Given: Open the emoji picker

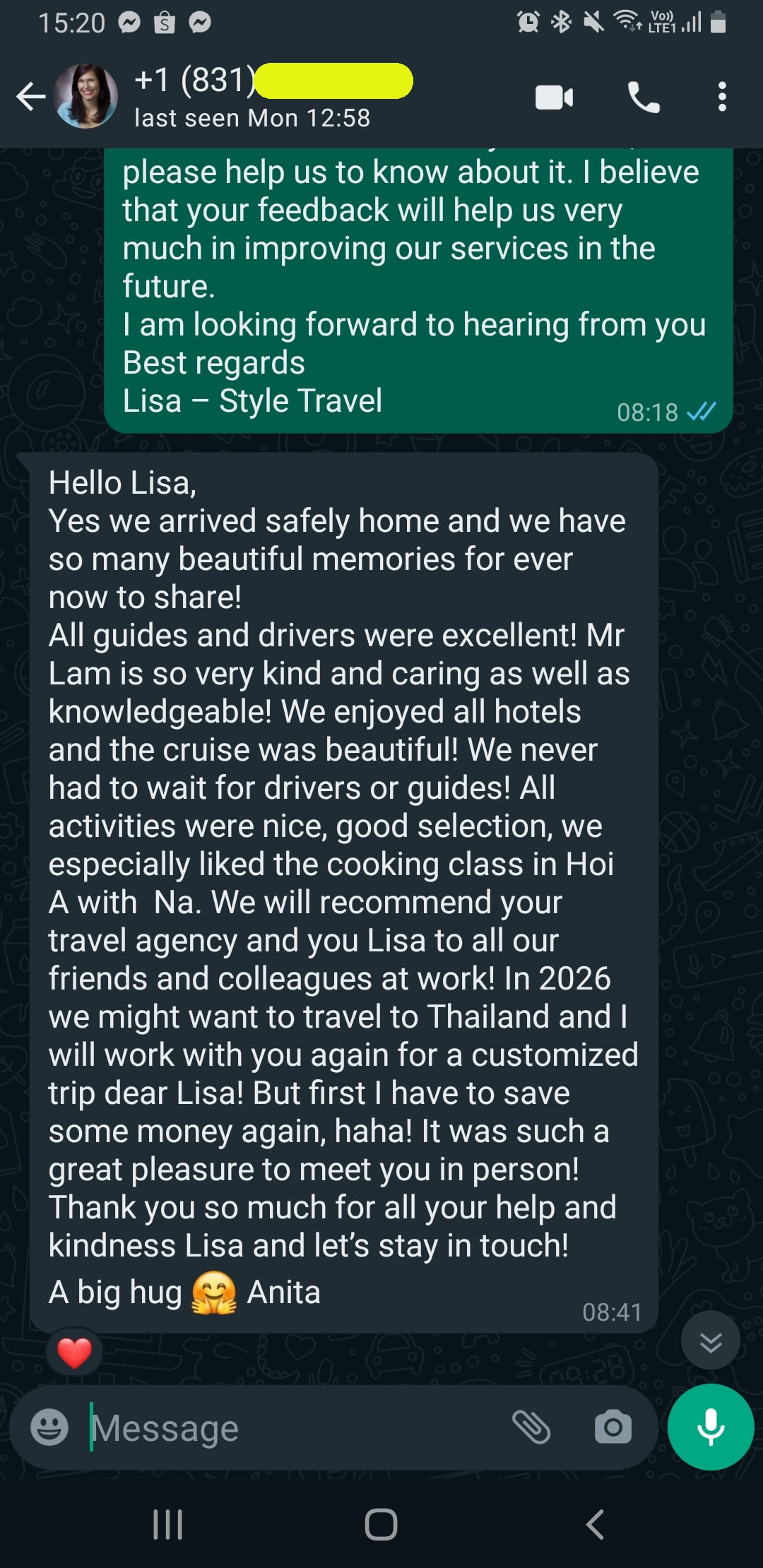Looking at the screenshot, I should 49,1427.
